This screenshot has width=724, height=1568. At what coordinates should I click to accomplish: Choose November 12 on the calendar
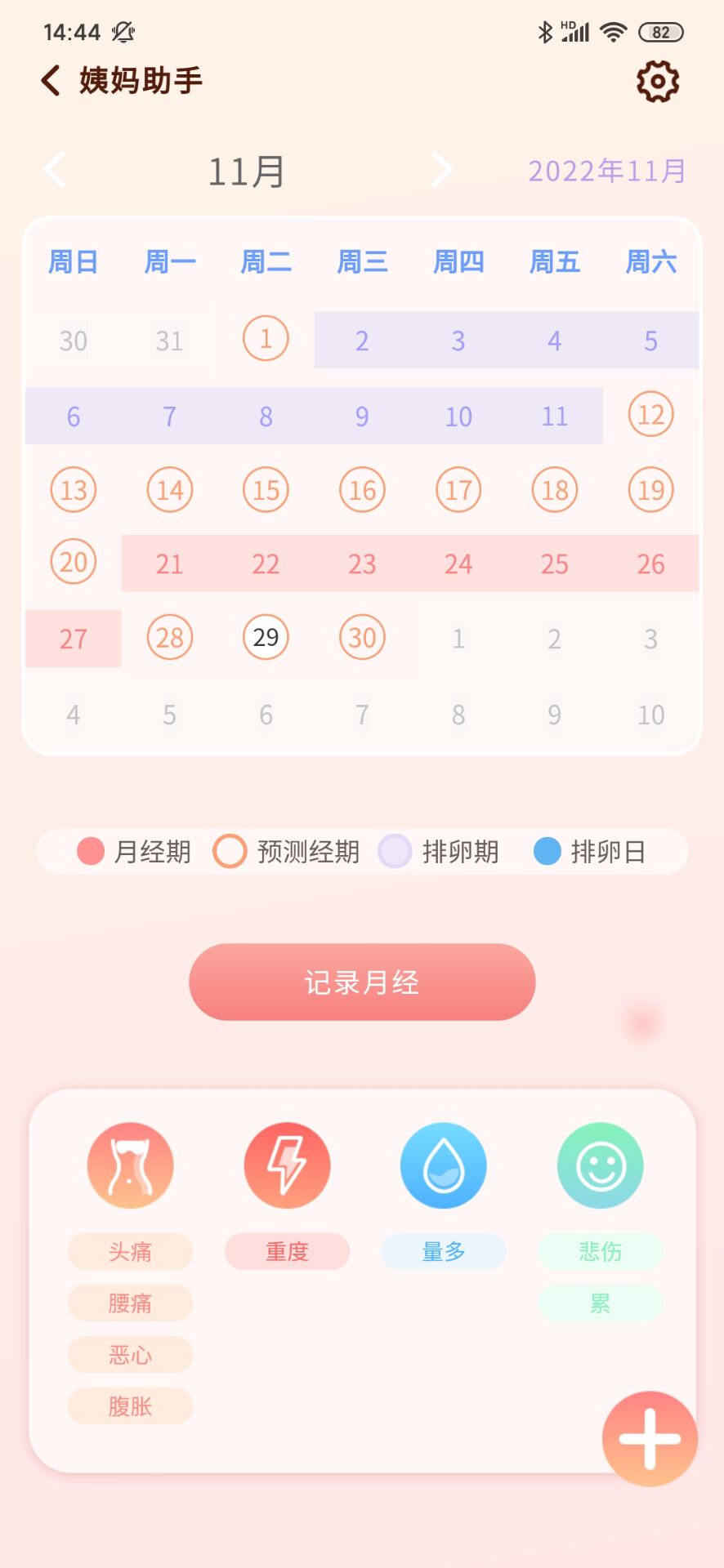[x=650, y=415]
